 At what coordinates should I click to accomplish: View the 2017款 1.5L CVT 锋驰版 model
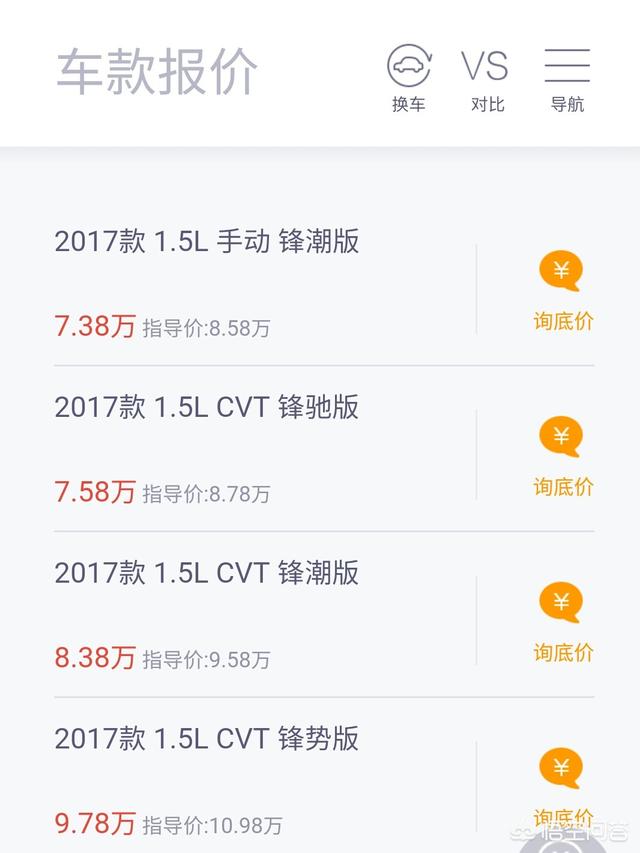[207, 408]
